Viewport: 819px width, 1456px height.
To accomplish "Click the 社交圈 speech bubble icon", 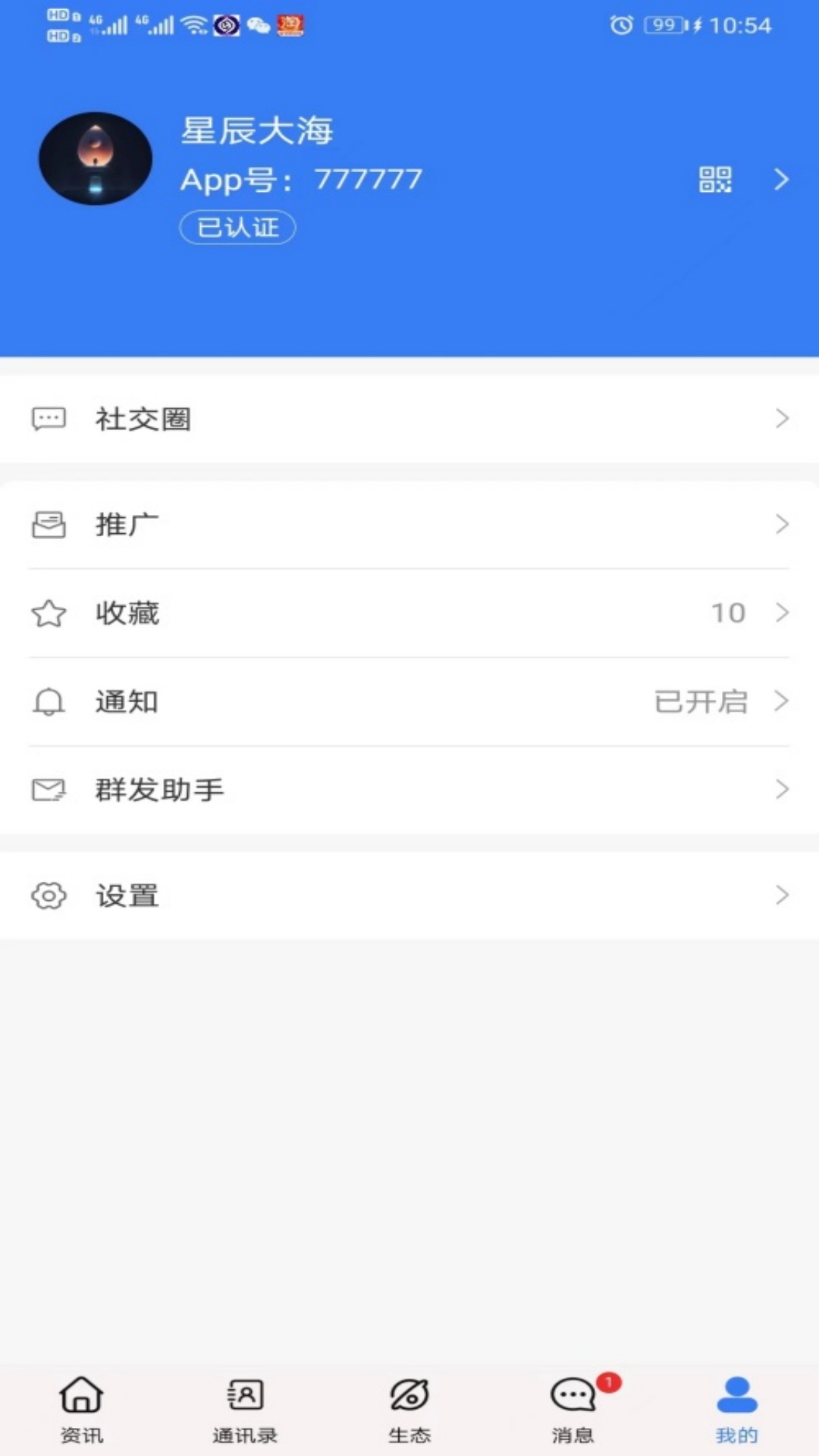I will (x=47, y=418).
